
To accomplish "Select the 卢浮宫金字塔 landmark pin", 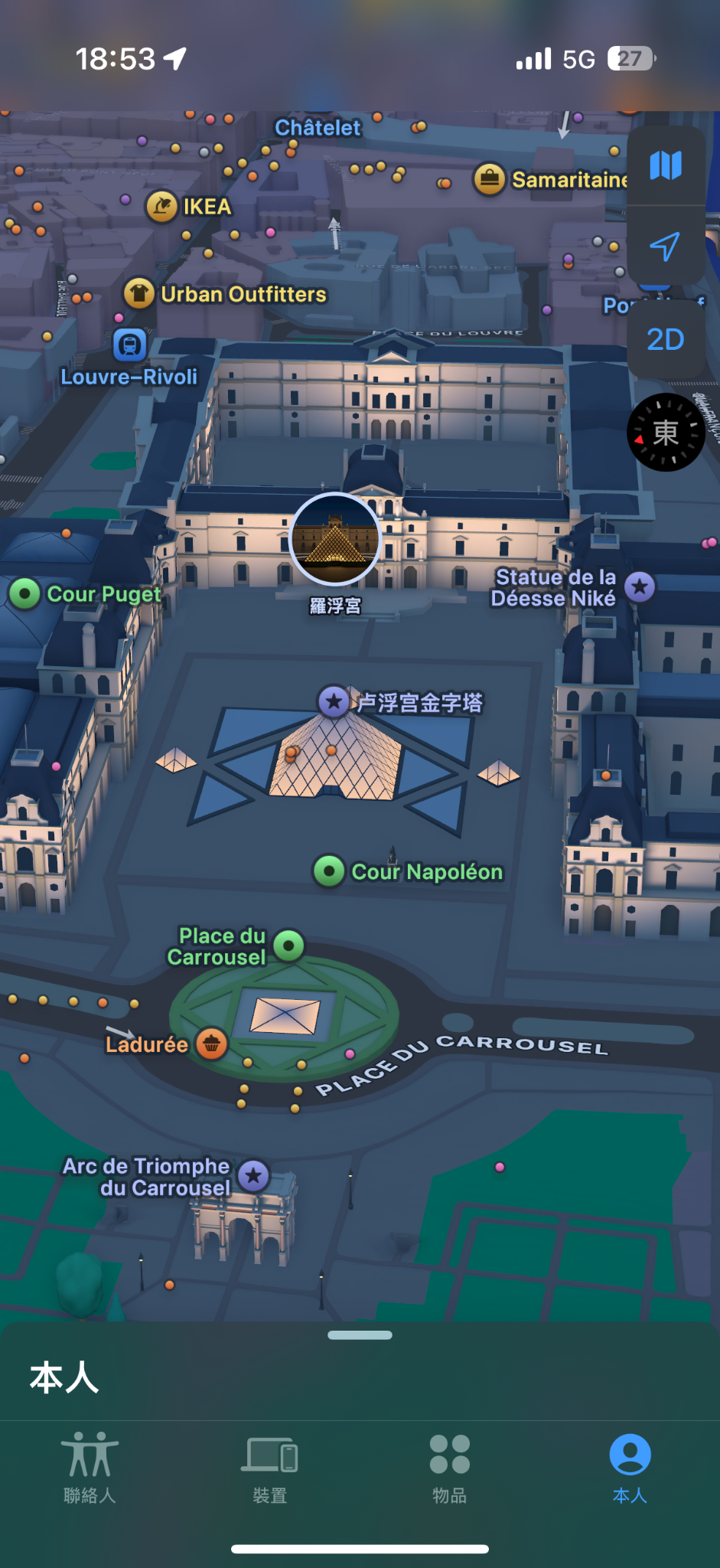I will tap(334, 701).
